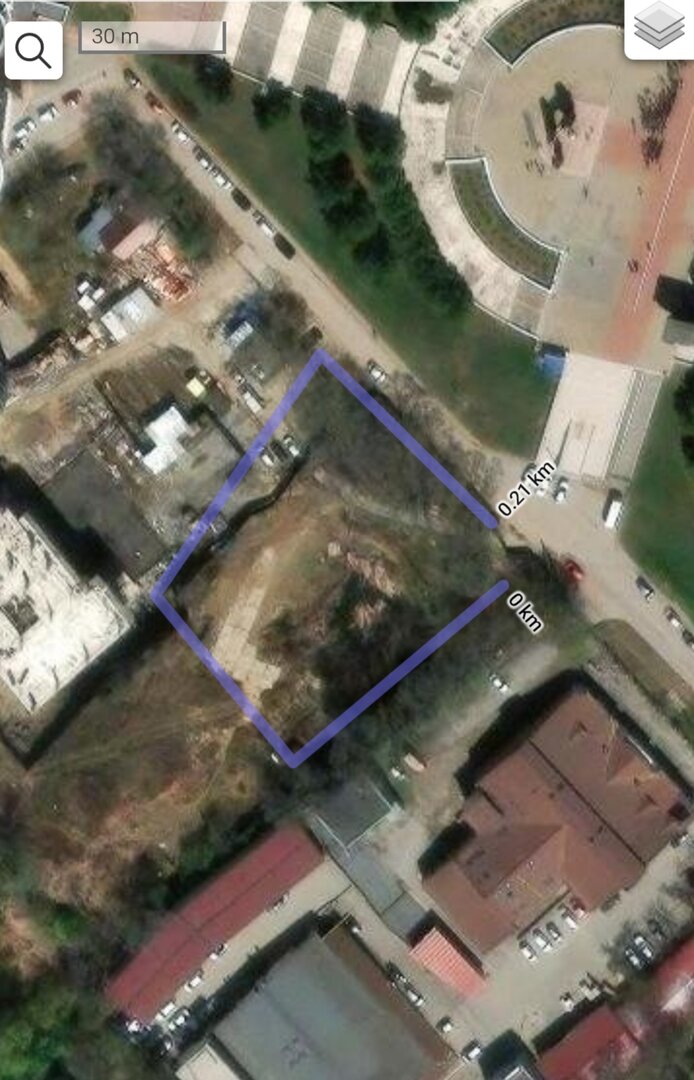
Task: Open the map search magnifier
Action: tap(33, 50)
